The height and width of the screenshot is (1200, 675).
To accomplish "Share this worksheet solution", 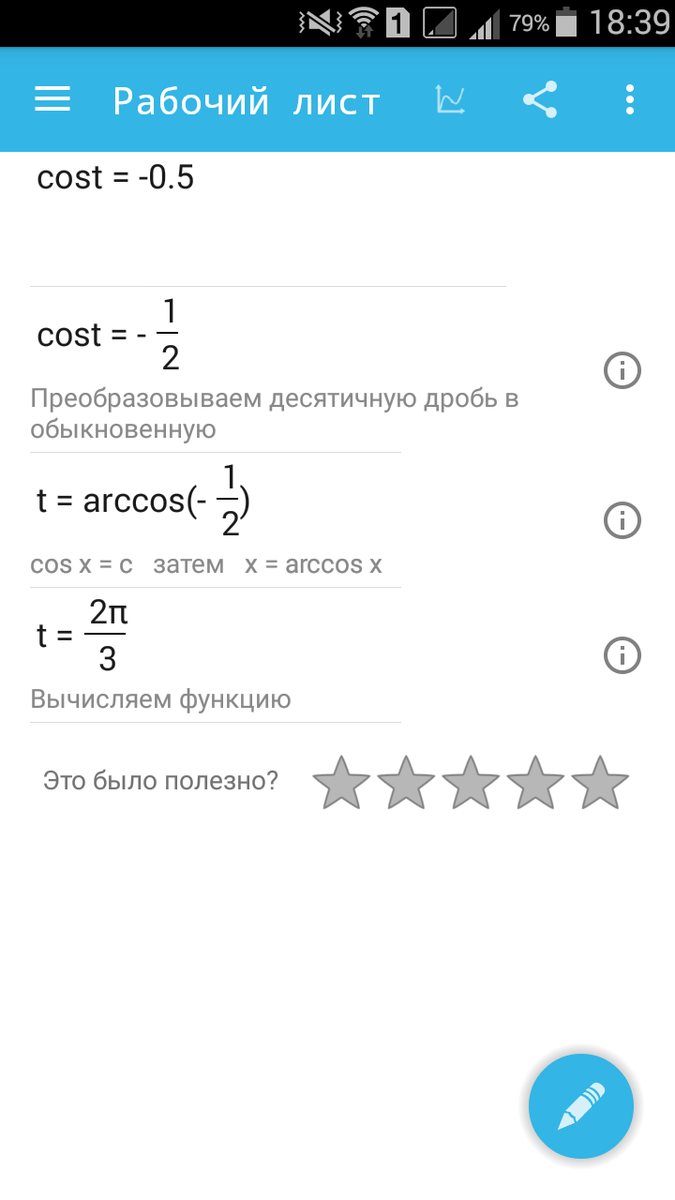I will [540, 100].
